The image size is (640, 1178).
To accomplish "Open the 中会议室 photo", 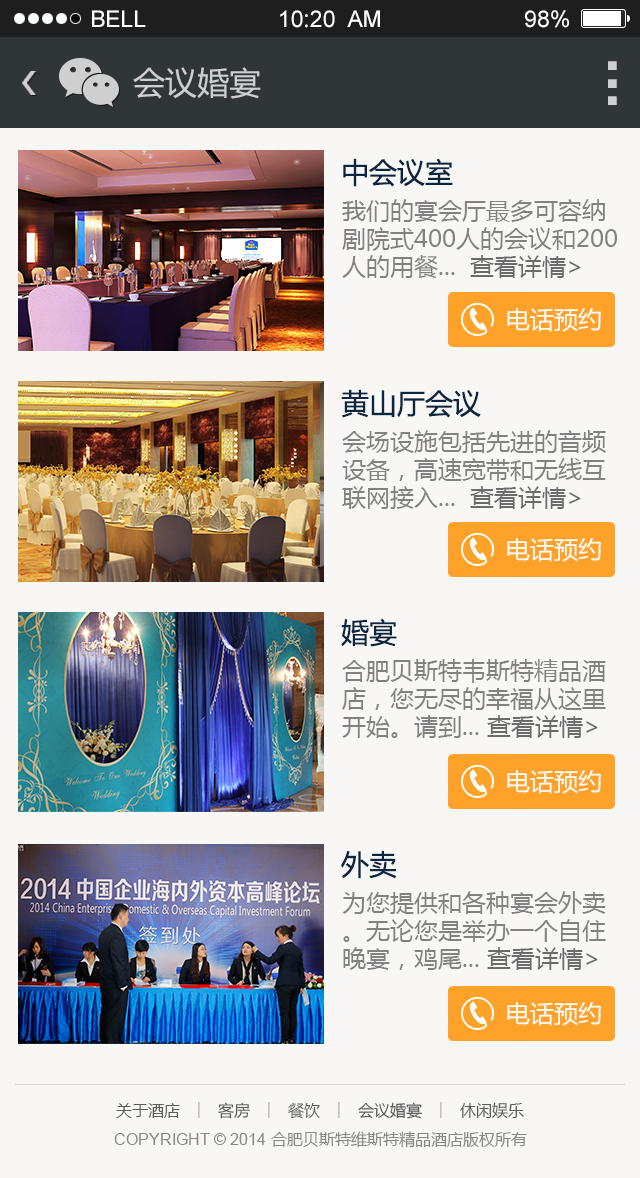I will tap(171, 250).
